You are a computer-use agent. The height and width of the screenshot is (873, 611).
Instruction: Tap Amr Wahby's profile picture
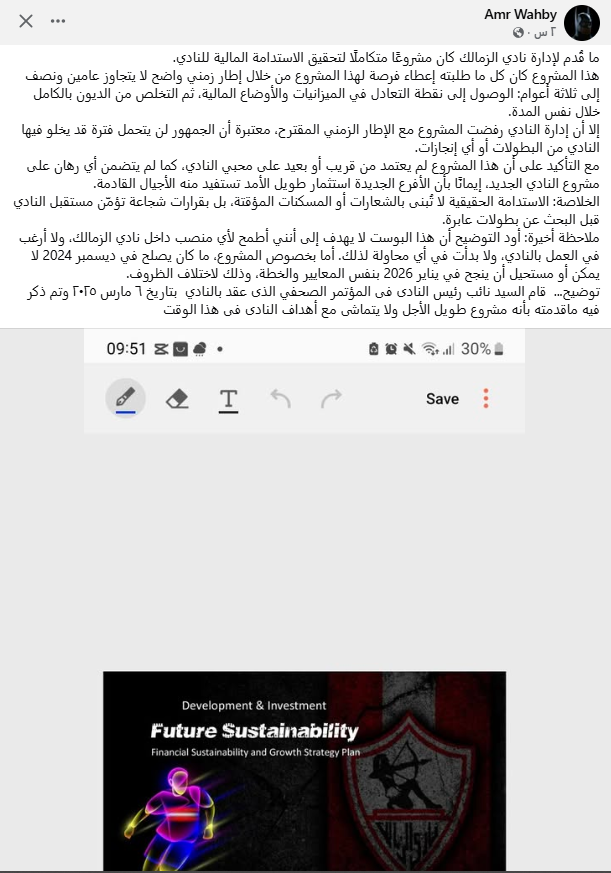pyautogui.click(x=581, y=22)
